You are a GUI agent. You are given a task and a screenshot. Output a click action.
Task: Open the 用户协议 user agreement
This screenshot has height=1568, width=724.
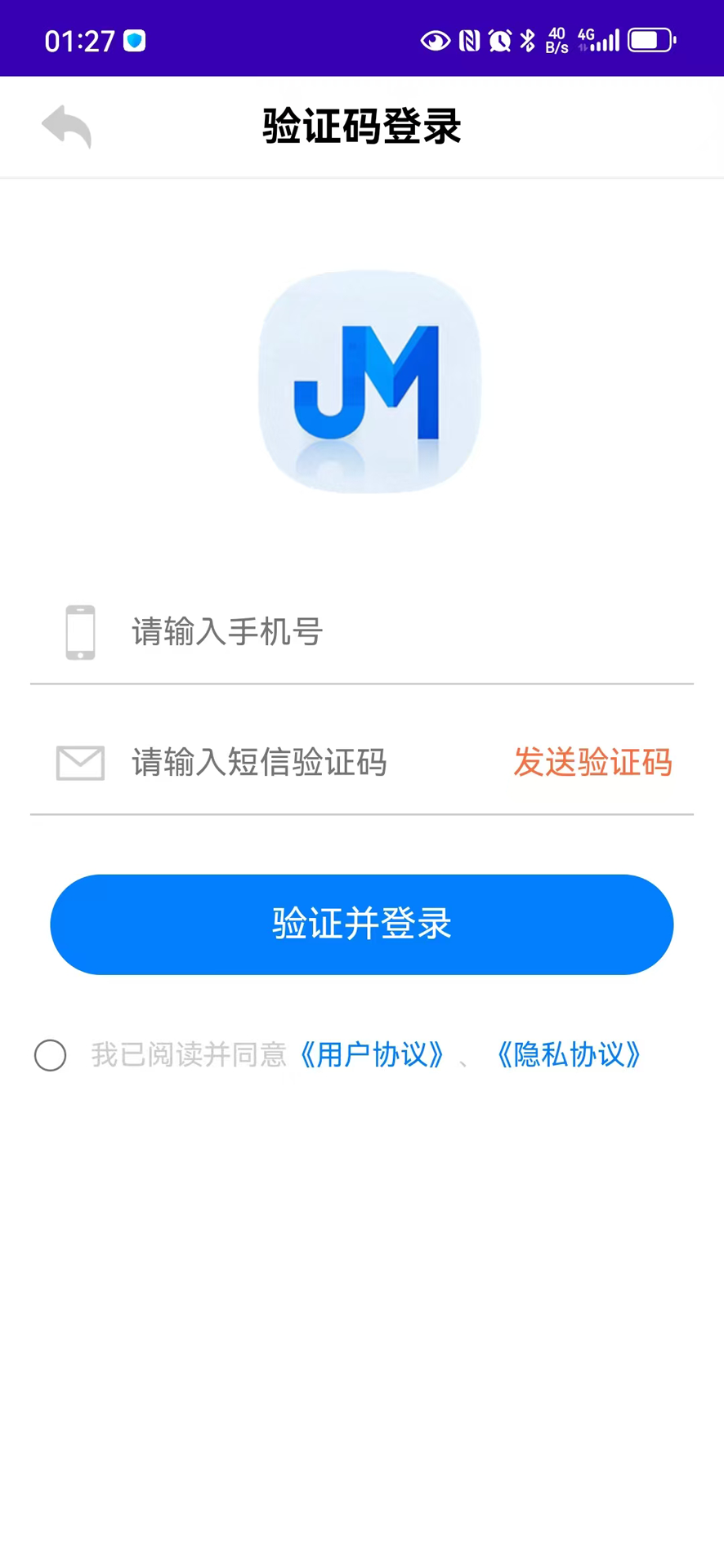[x=372, y=1055]
